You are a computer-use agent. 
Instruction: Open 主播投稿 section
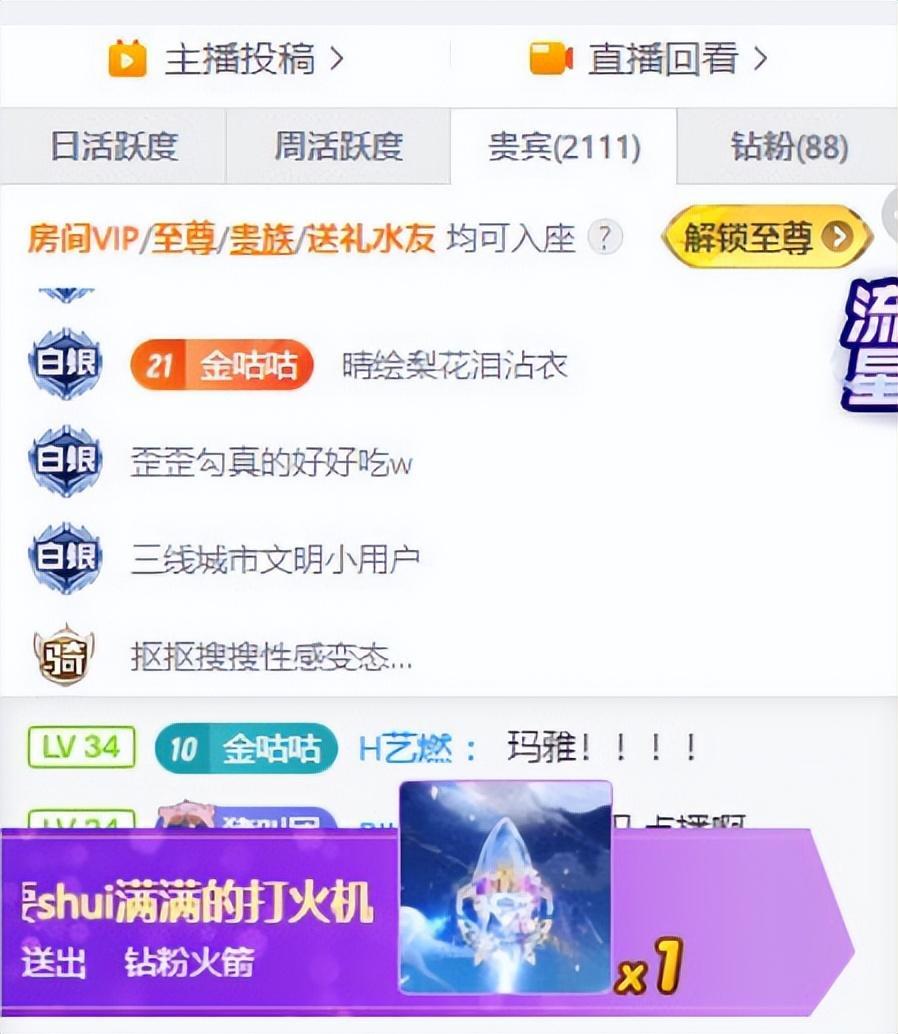click(226, 59)
